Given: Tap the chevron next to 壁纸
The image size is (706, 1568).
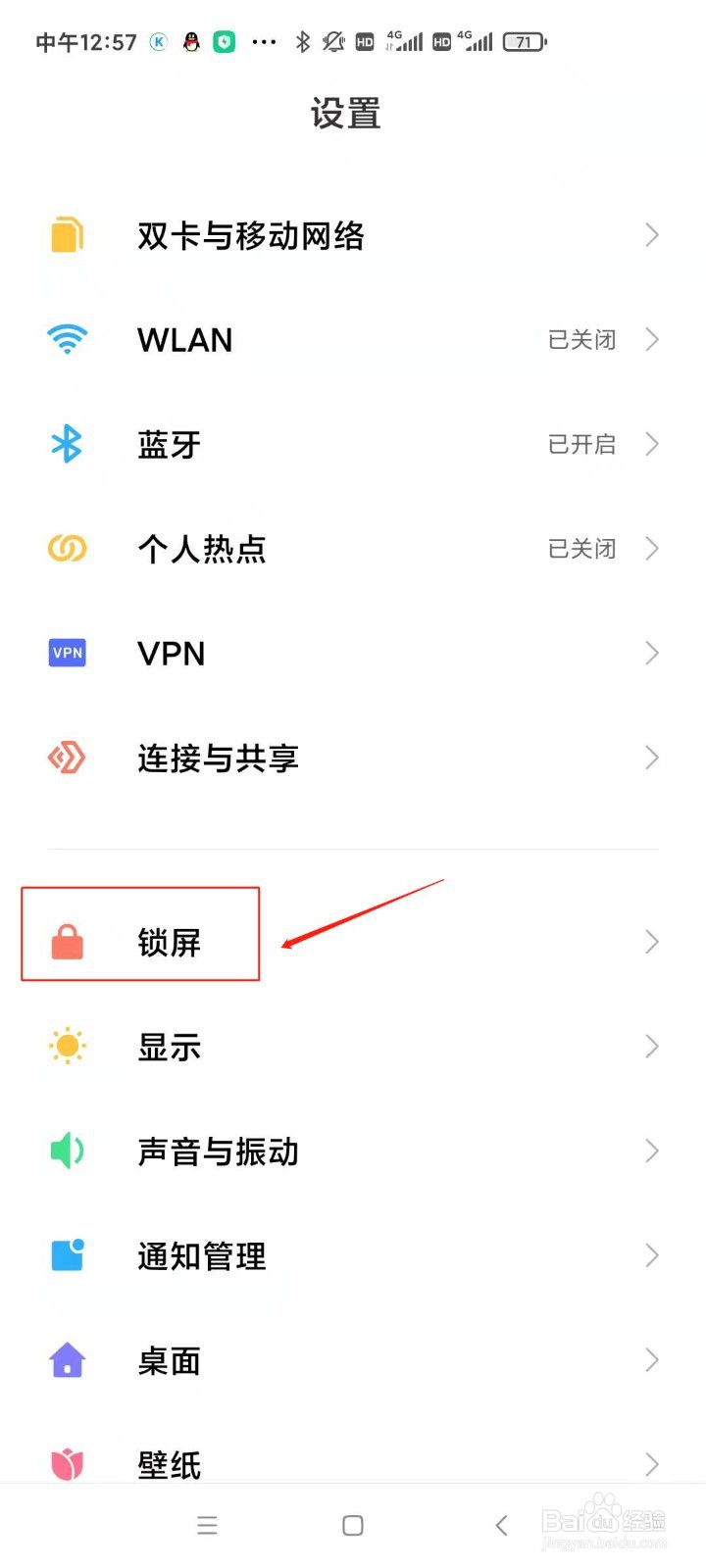Looking at the screenshot, I should pos(651,1464).
